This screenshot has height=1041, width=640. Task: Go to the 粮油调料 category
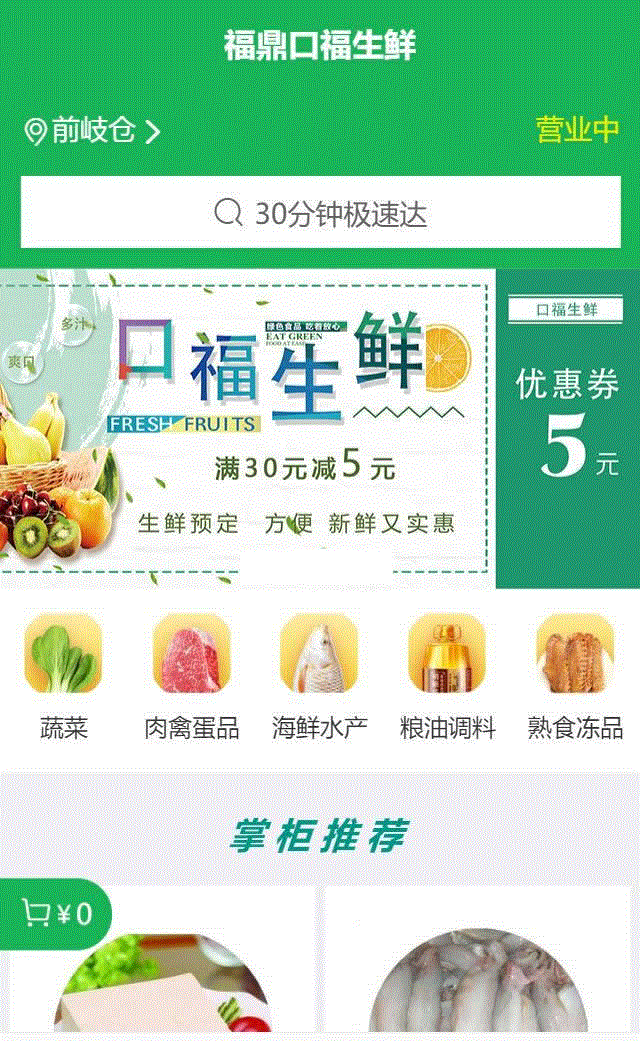447,675
